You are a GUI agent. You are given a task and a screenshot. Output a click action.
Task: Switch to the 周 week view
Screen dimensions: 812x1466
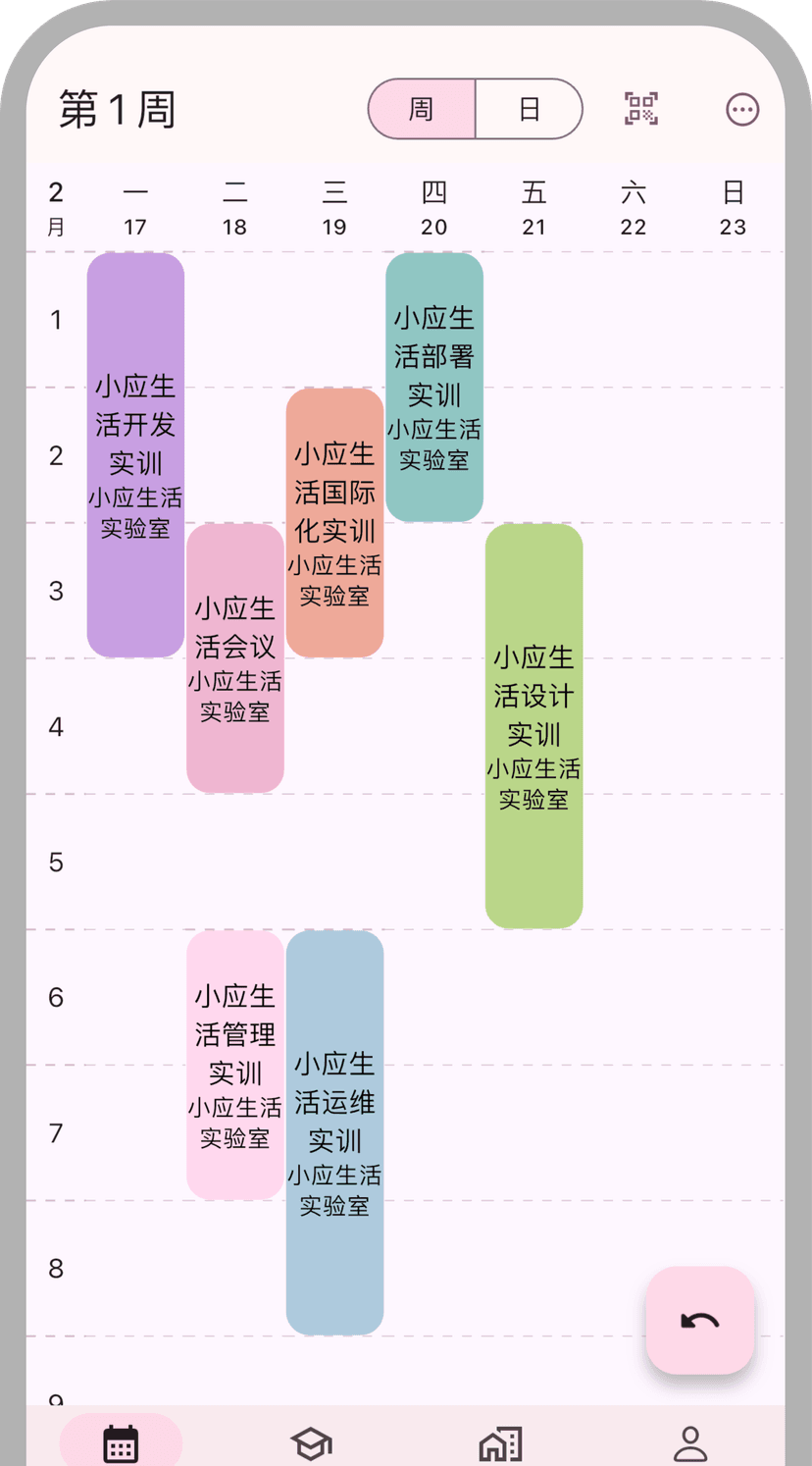(x=422, y=109)
